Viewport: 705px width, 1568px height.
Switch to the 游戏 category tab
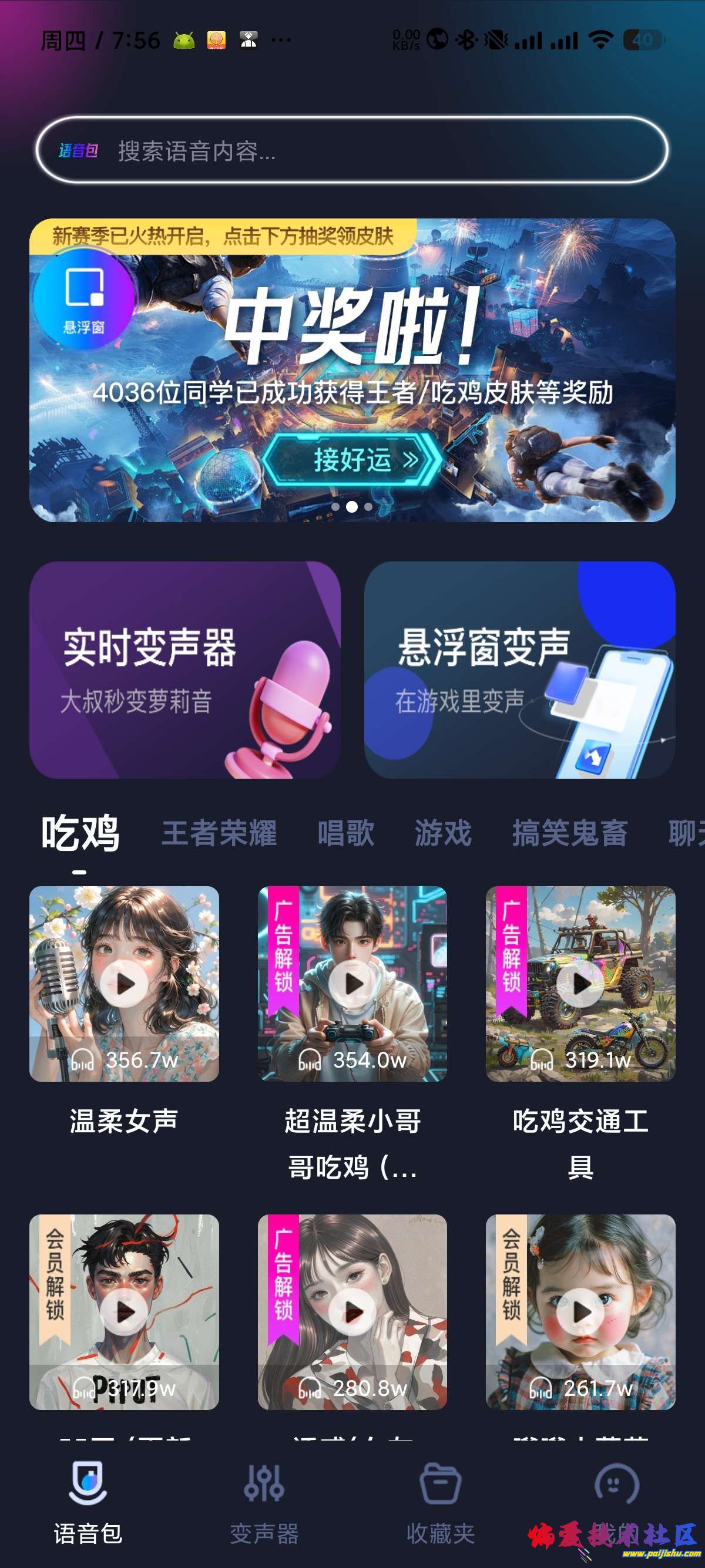coord(443,833)
